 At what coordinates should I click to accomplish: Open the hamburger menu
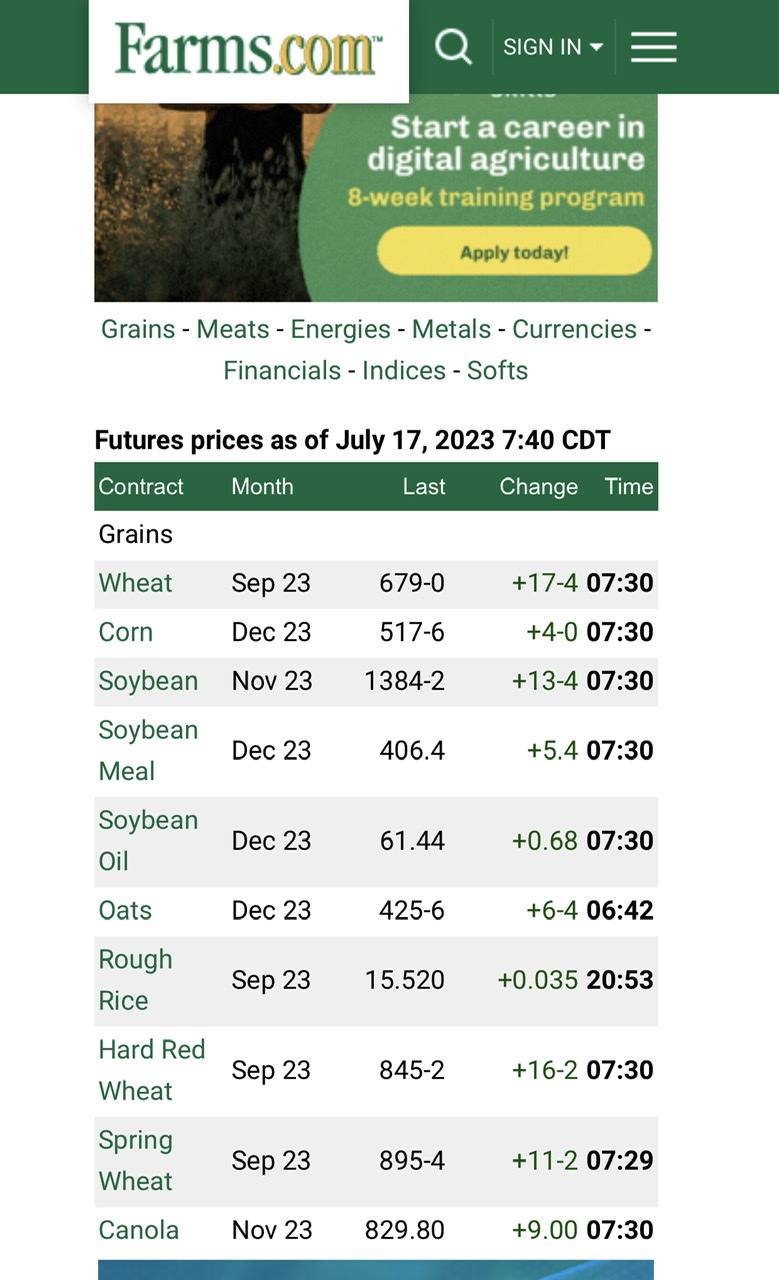[654, 47]
